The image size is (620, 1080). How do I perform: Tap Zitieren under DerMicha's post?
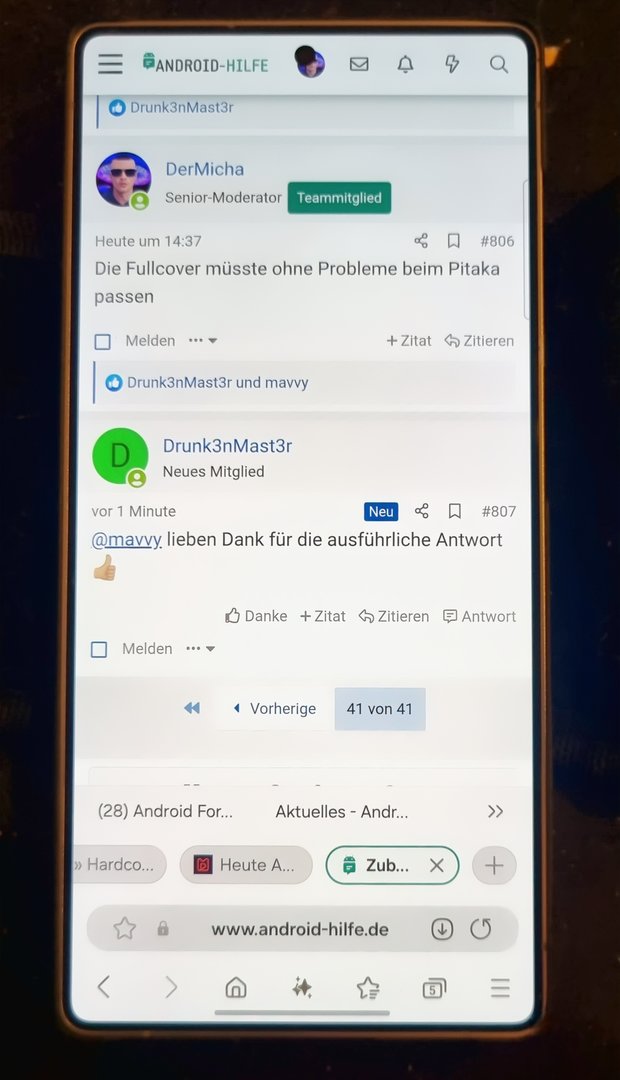(480, 341)
